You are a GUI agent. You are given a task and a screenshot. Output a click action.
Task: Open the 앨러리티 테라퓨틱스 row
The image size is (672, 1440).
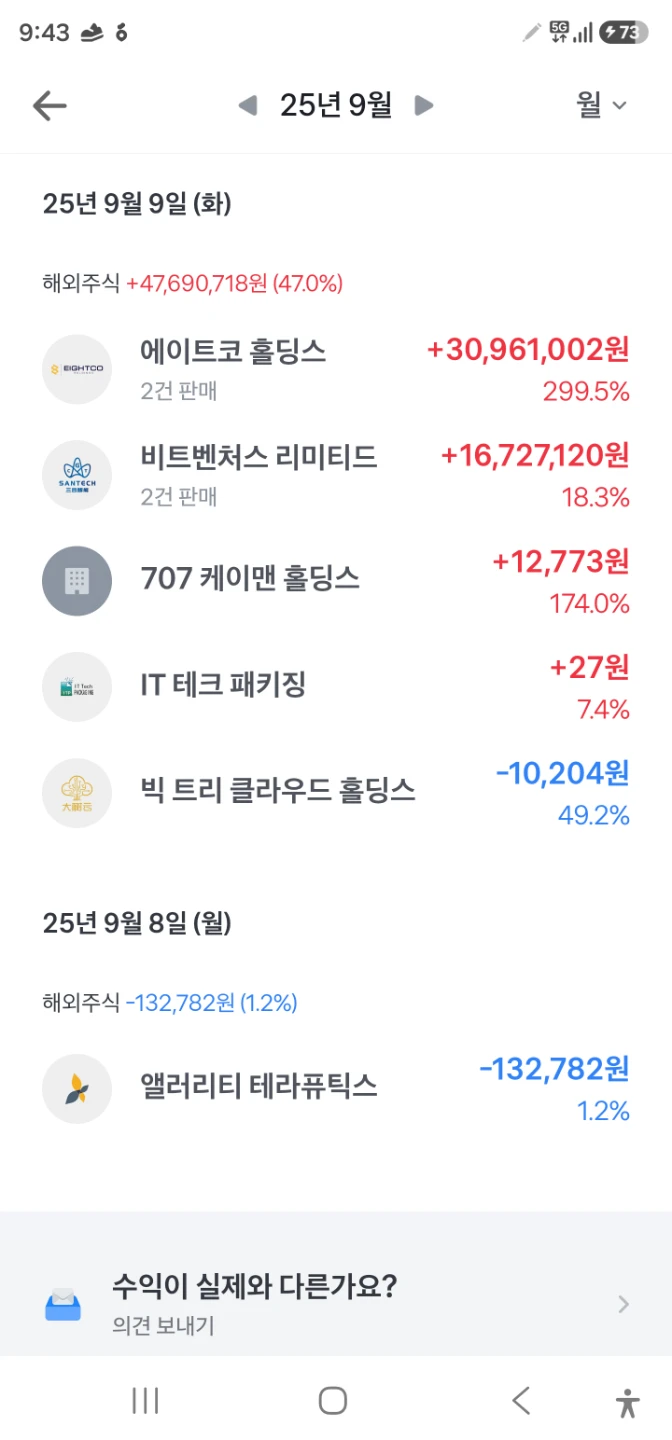(x=336, y=1089)
